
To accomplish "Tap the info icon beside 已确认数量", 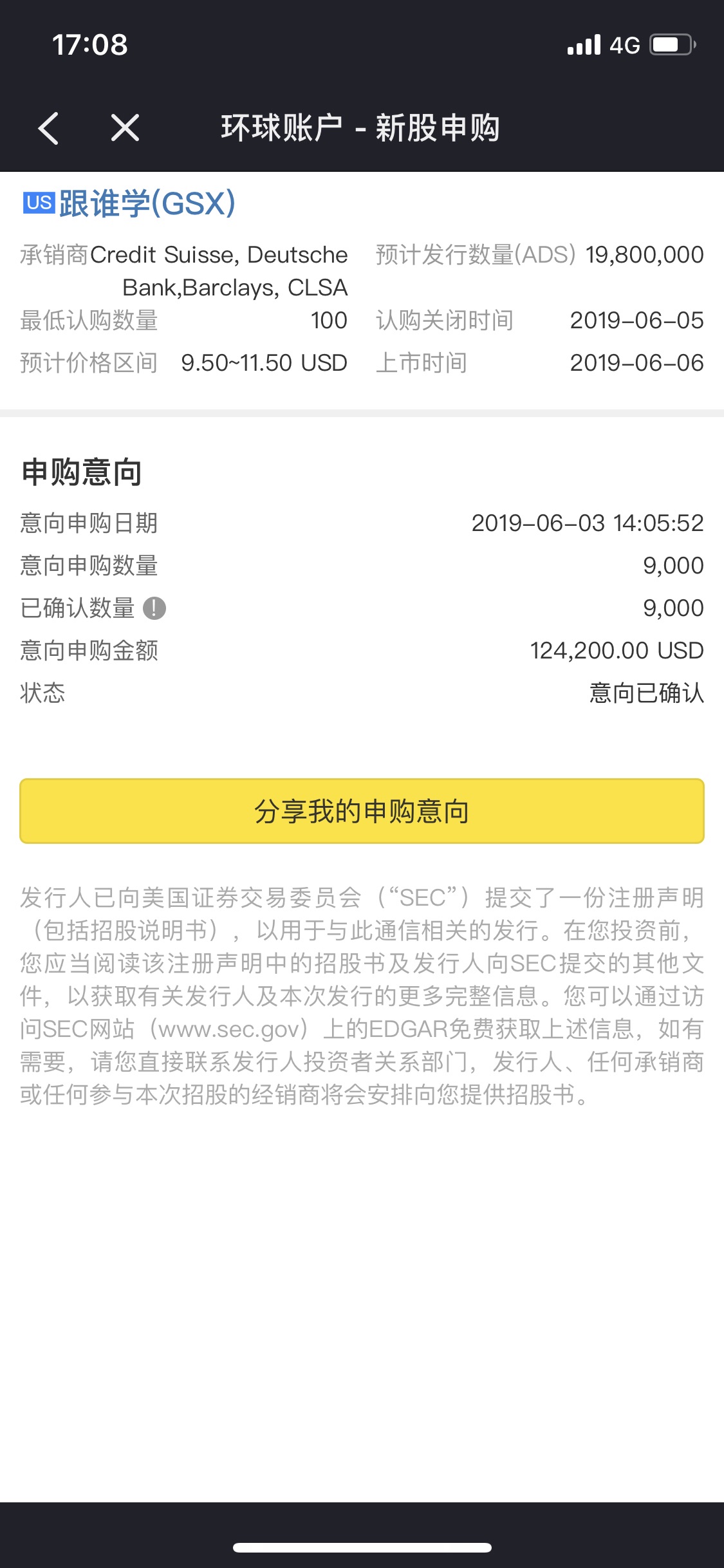I will pos(154,608).
